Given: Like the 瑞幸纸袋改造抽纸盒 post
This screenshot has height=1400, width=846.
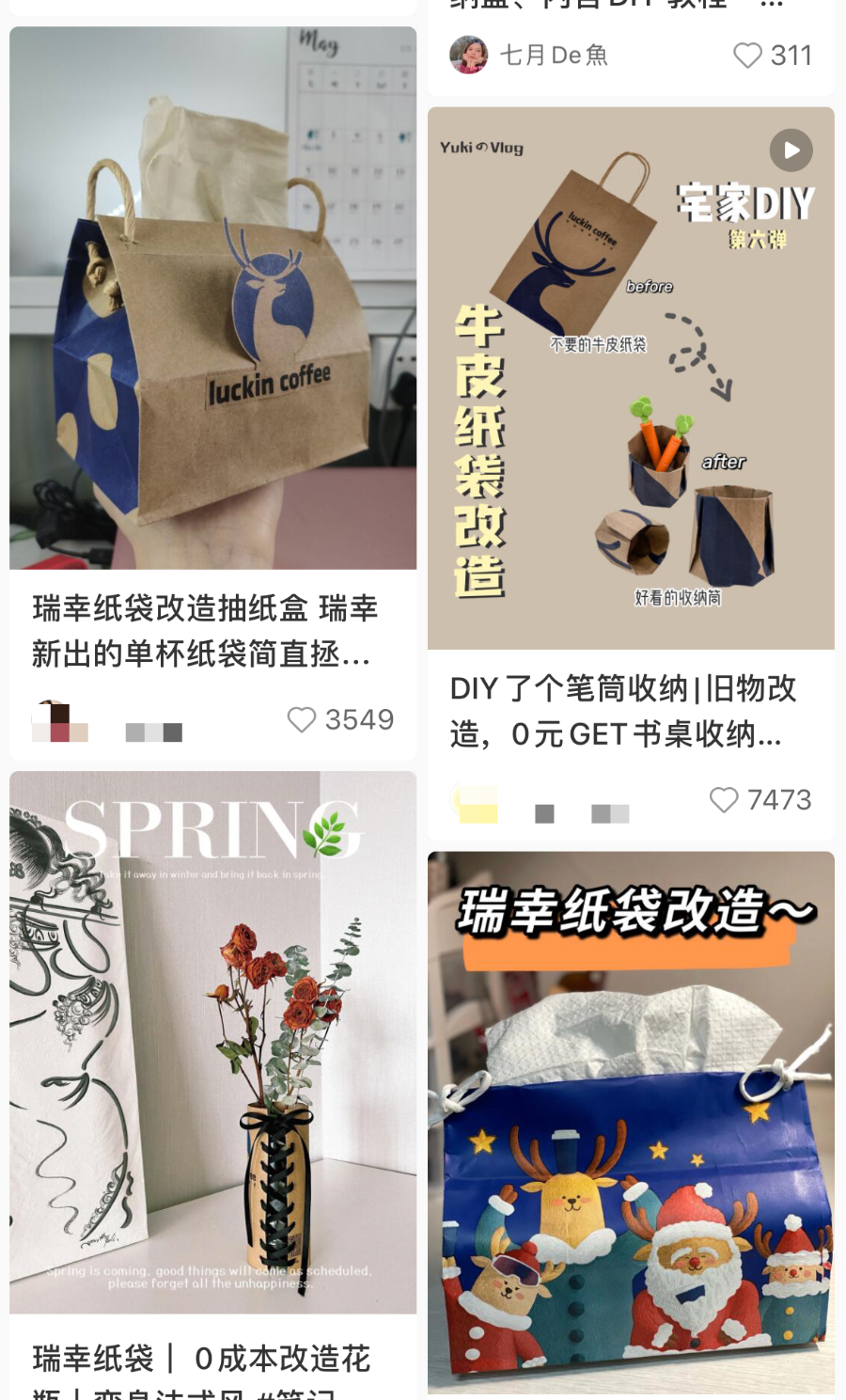Looking at the screenshot, I should click(302, 720).
